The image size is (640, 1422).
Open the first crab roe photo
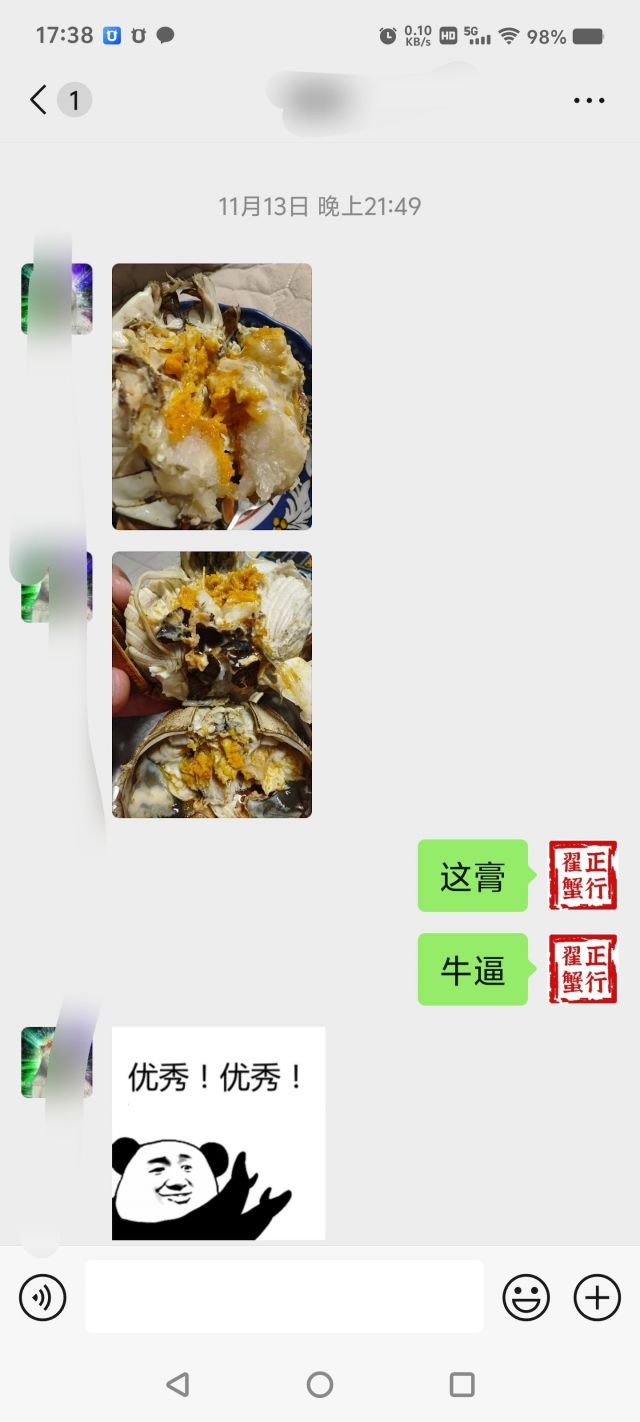coord(211,396)
